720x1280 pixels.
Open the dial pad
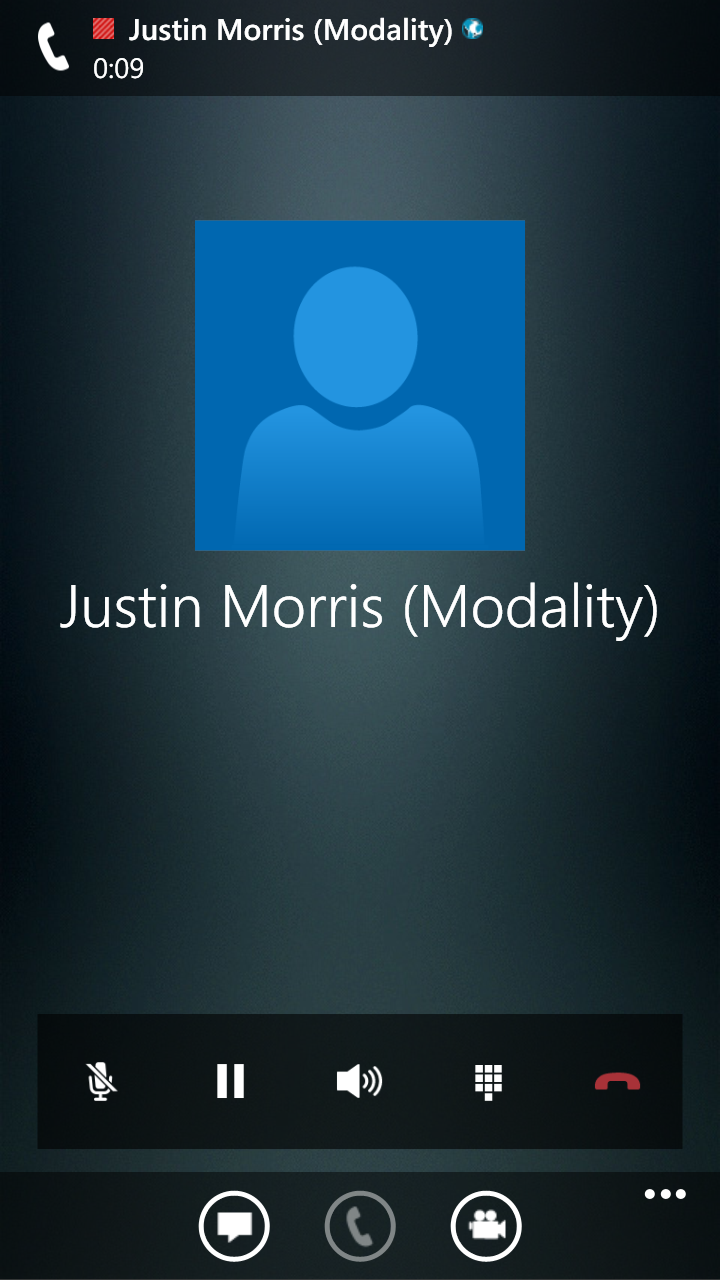pyautogui.click(x=488, y=1082)
